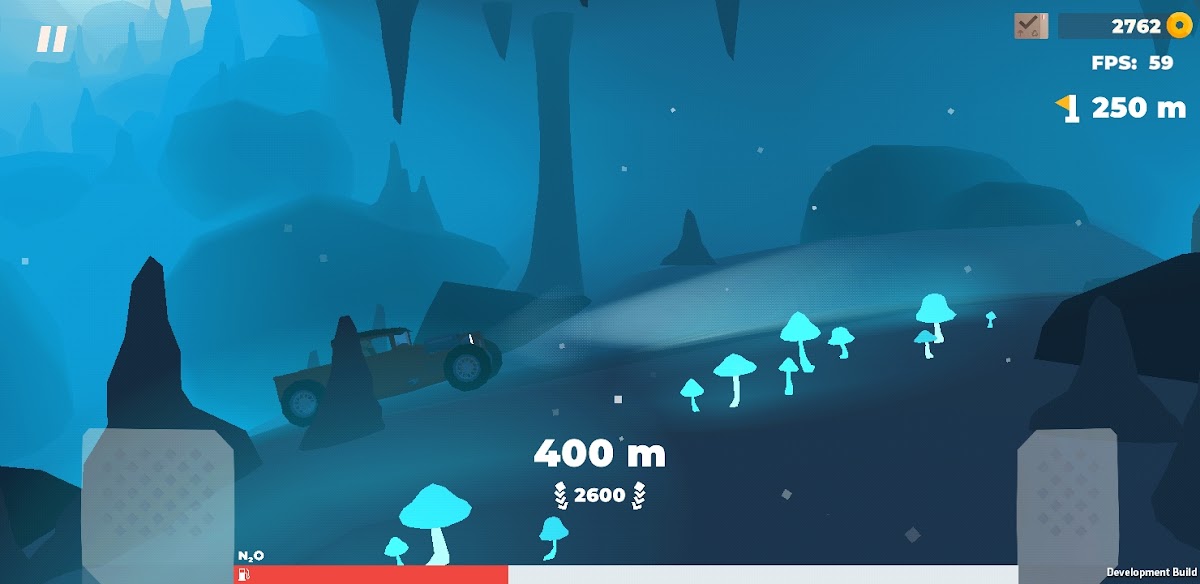Screen dimensions: 1200x584
Task: Tap the gas pedal on the right
Action: 1067,503
